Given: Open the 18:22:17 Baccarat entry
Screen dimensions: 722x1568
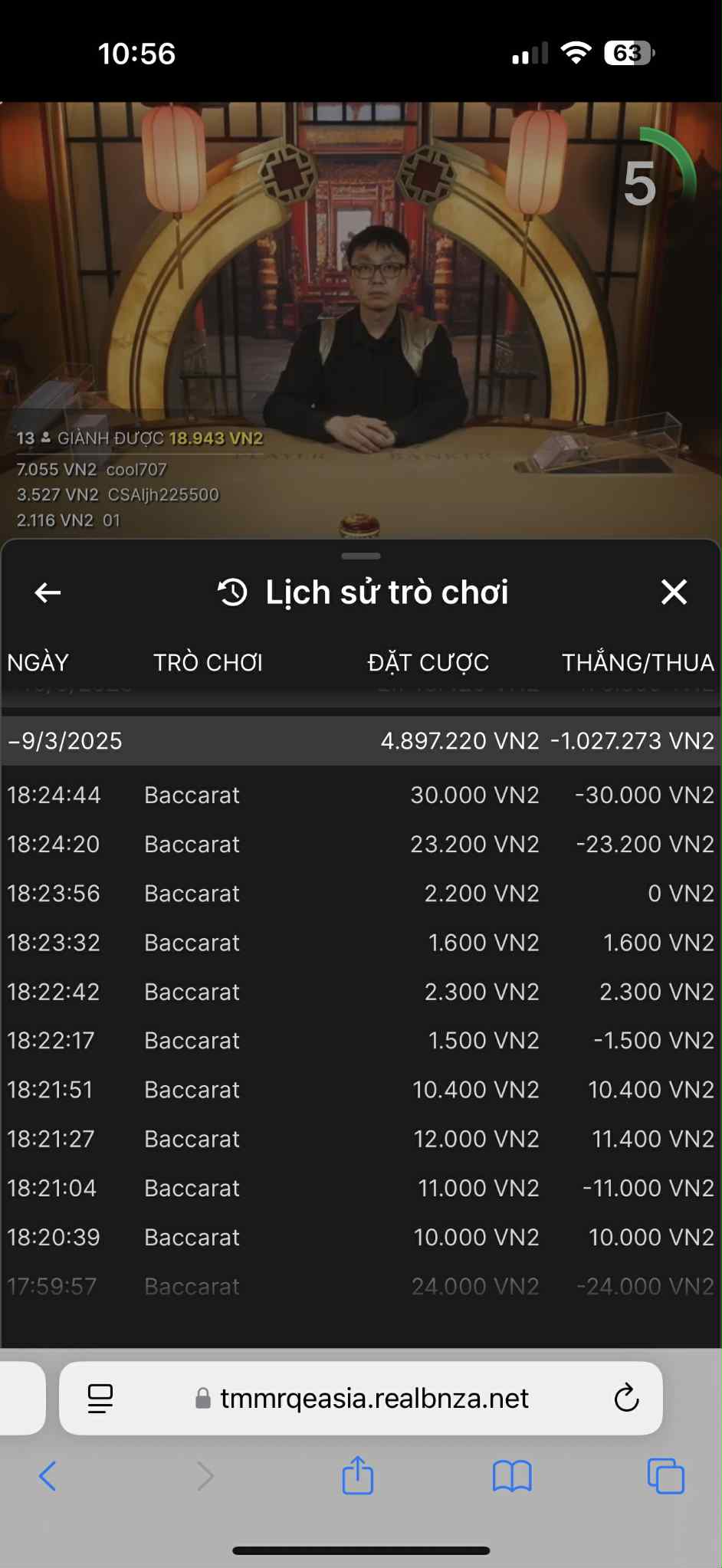Looking at the screenshot, I should coord(360,1040).
